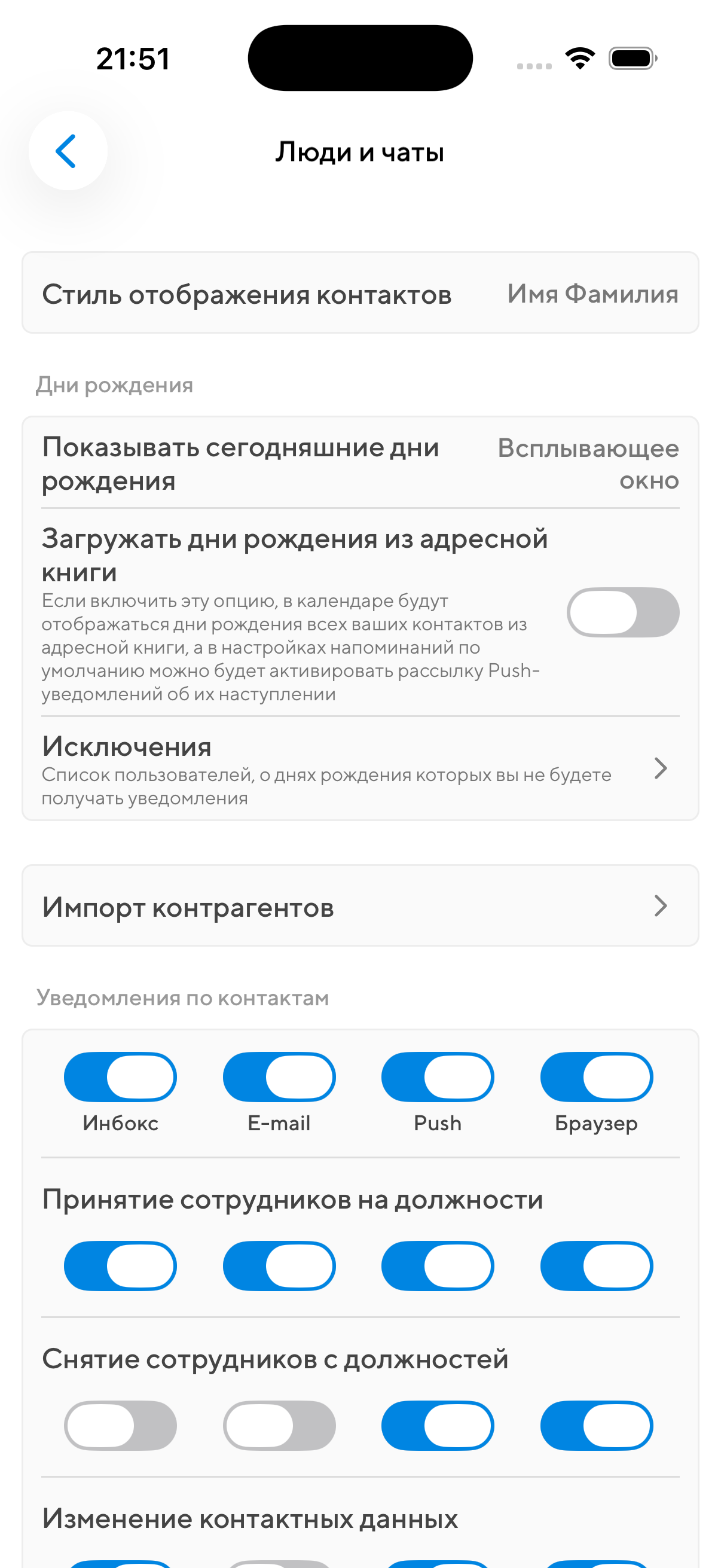
Task: Open Исключения list
Action: pos(360,770)
